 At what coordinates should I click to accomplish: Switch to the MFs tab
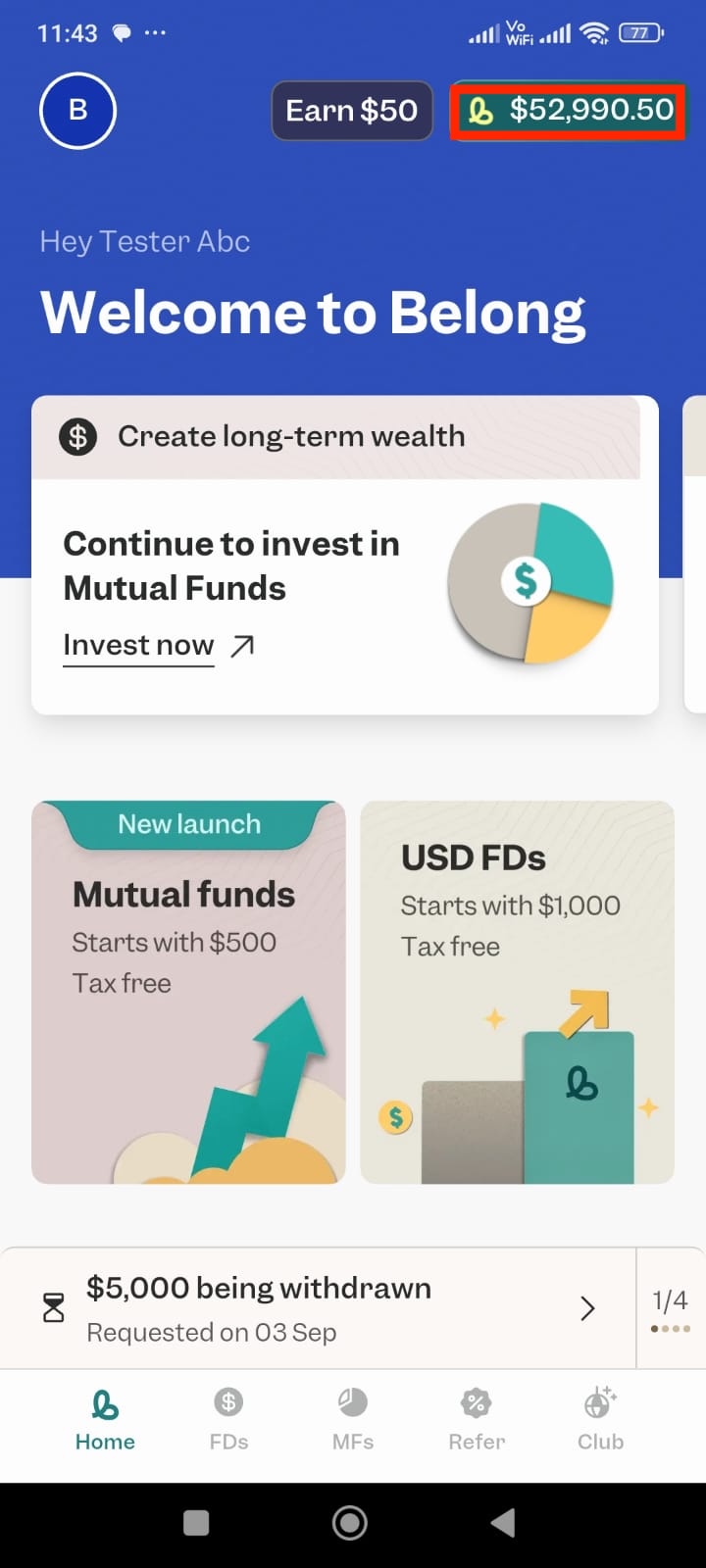coord(353,1419)
